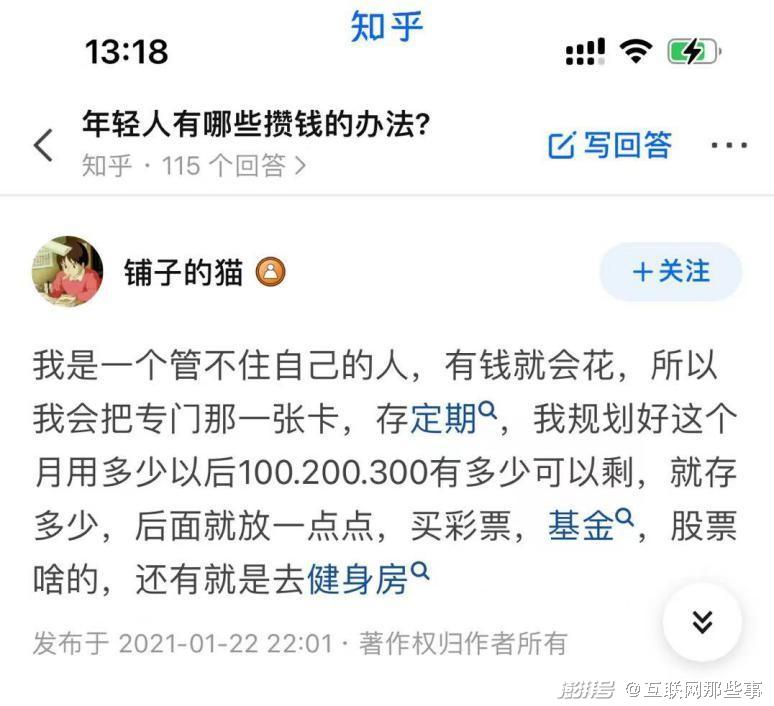The height and width of the screenshot is (706, 774).
Task: Open 铺子的猫's profile avatar
Action: (68, 271)
